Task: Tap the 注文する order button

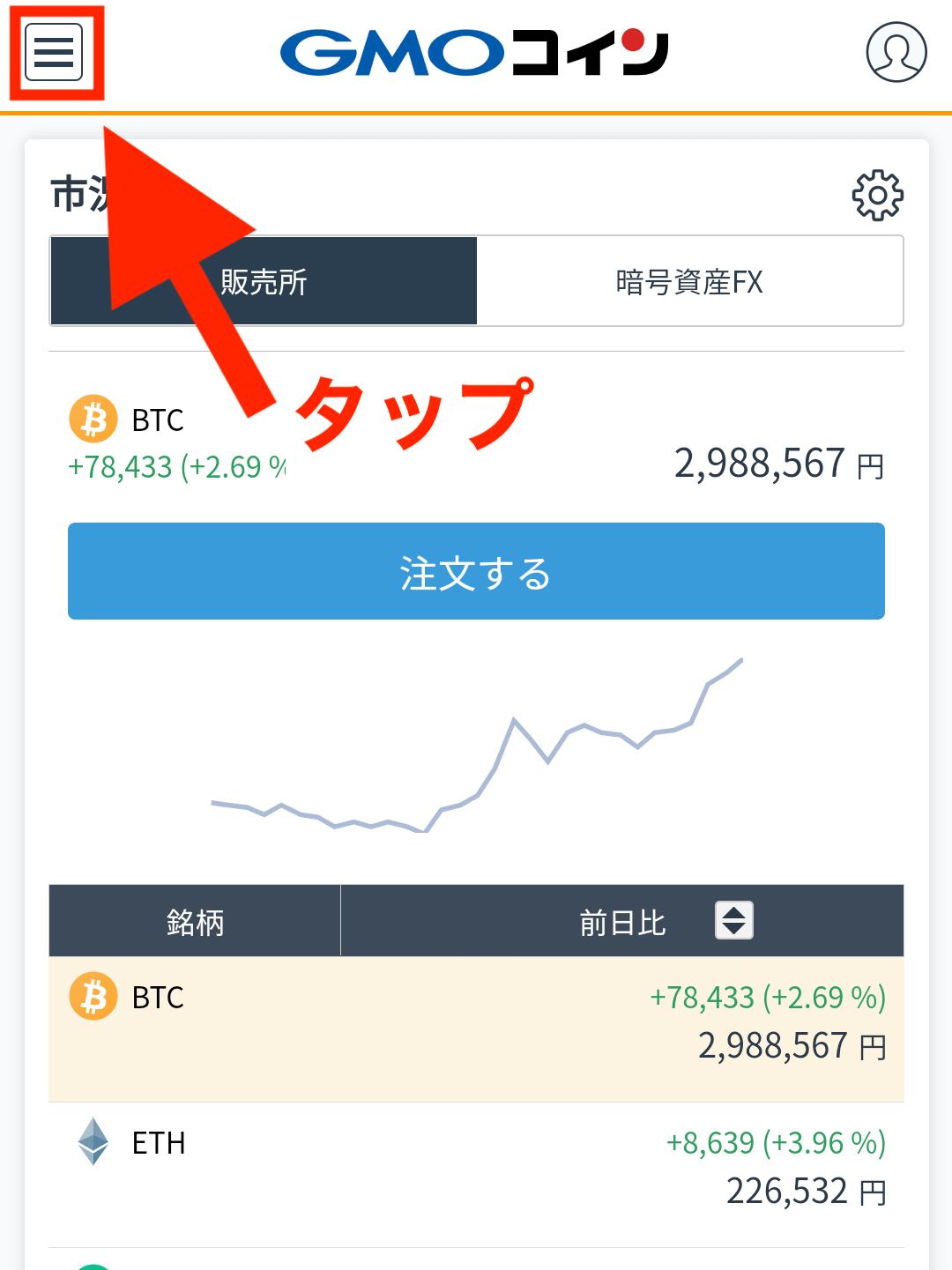Action: coord(476,571)
